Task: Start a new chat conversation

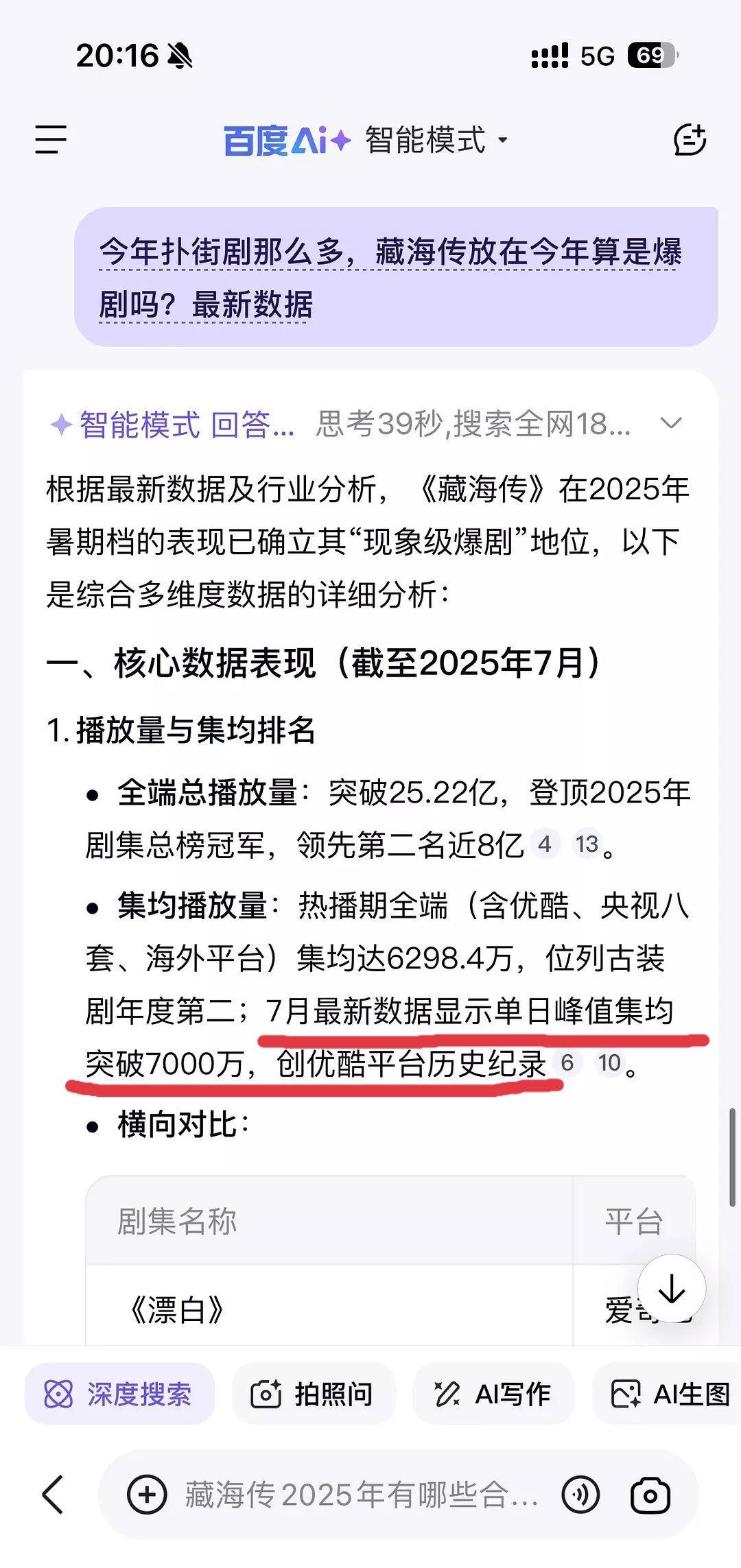Action: tap(690, 140)
